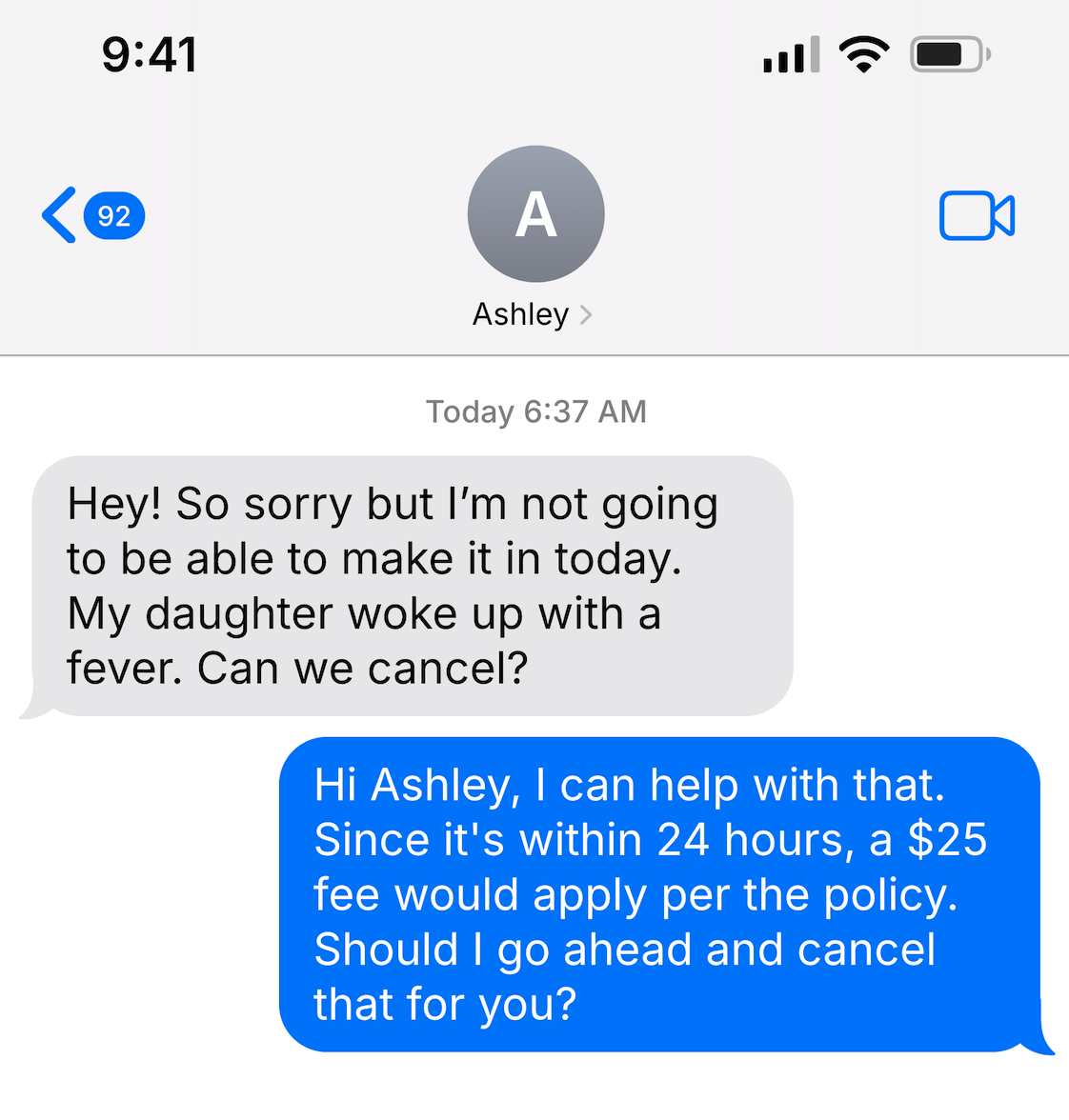Screen dimensions: 1069x1120
Task: Start a FaceTime video call with Ashley
Action: 976,215
